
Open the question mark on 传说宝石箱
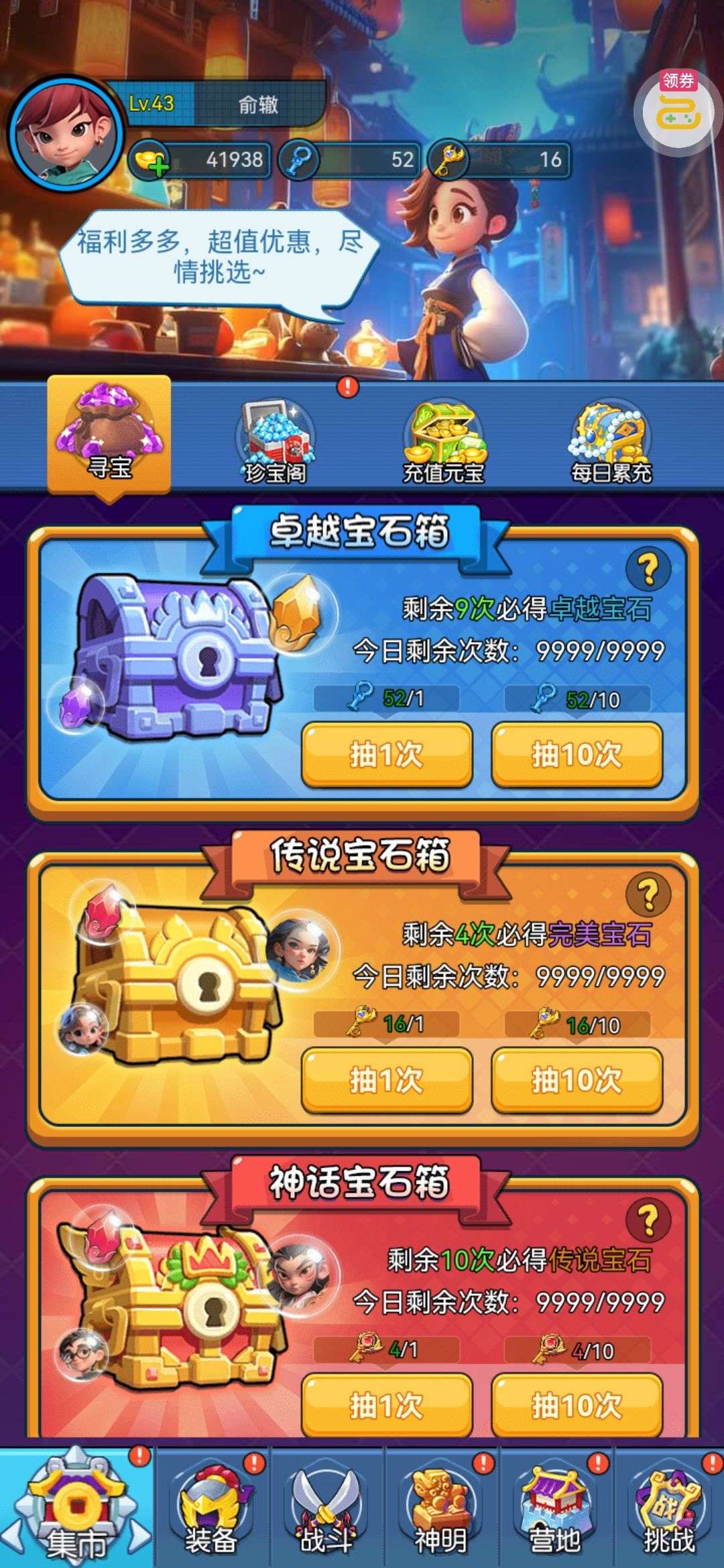(648, 895)
